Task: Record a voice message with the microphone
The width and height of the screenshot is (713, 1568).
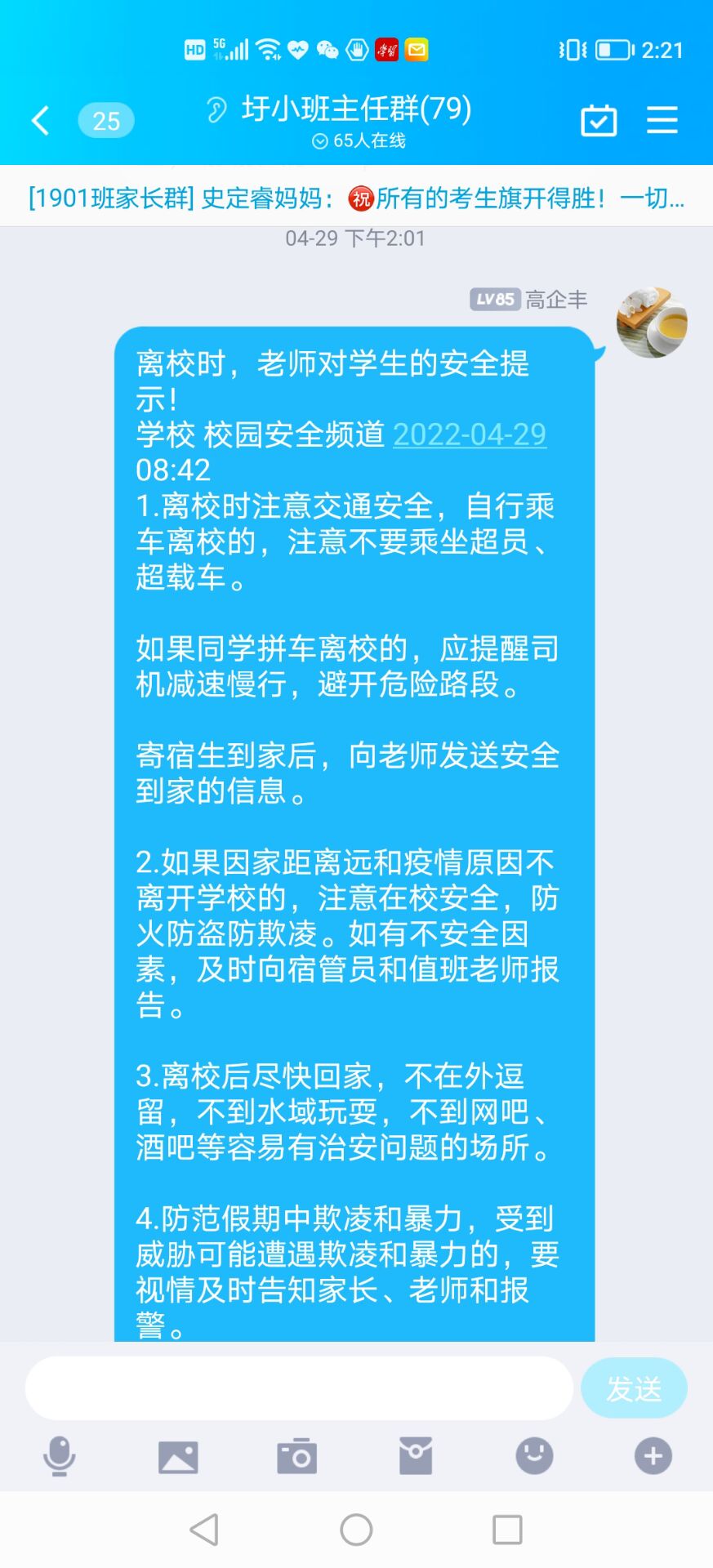Action: coord(59,1456)
